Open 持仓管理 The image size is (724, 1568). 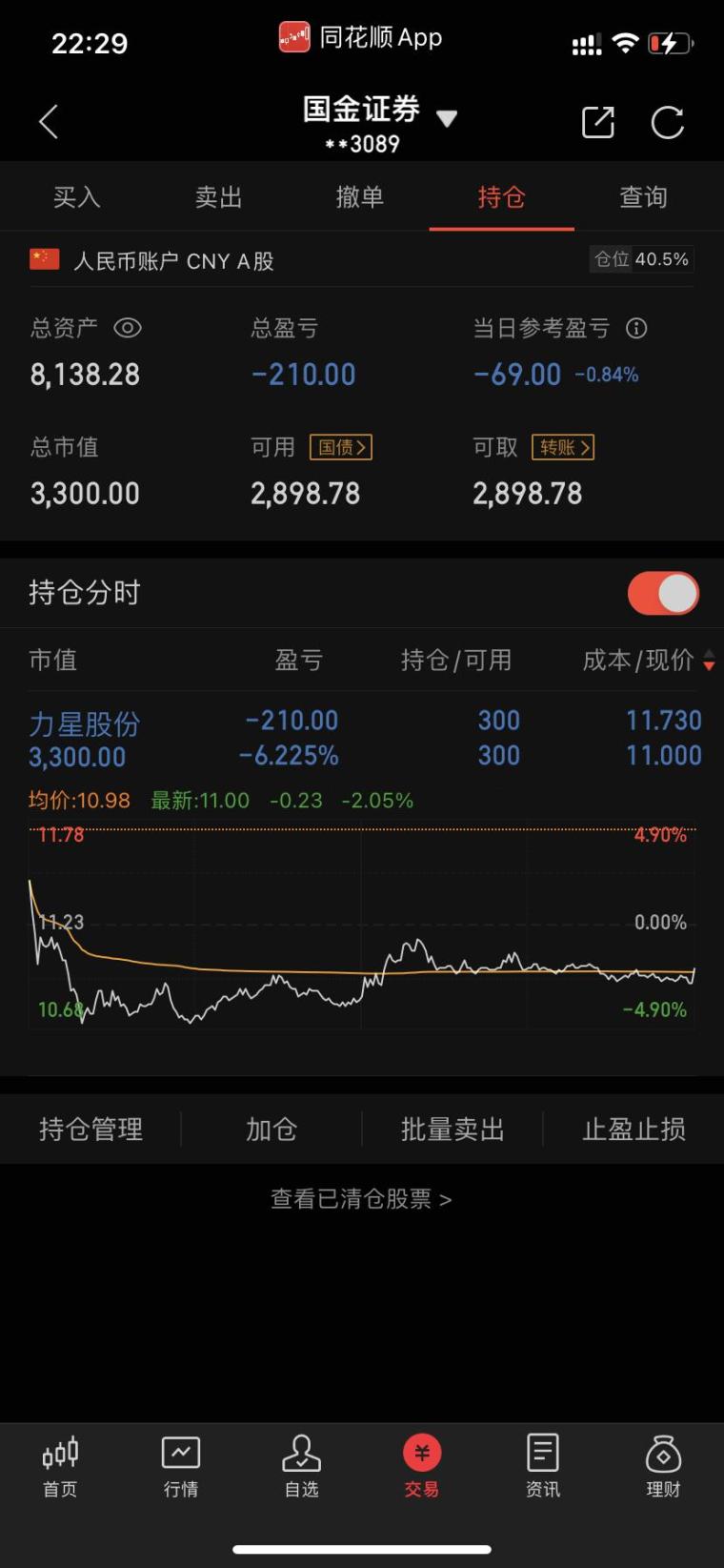[90, 1130]
